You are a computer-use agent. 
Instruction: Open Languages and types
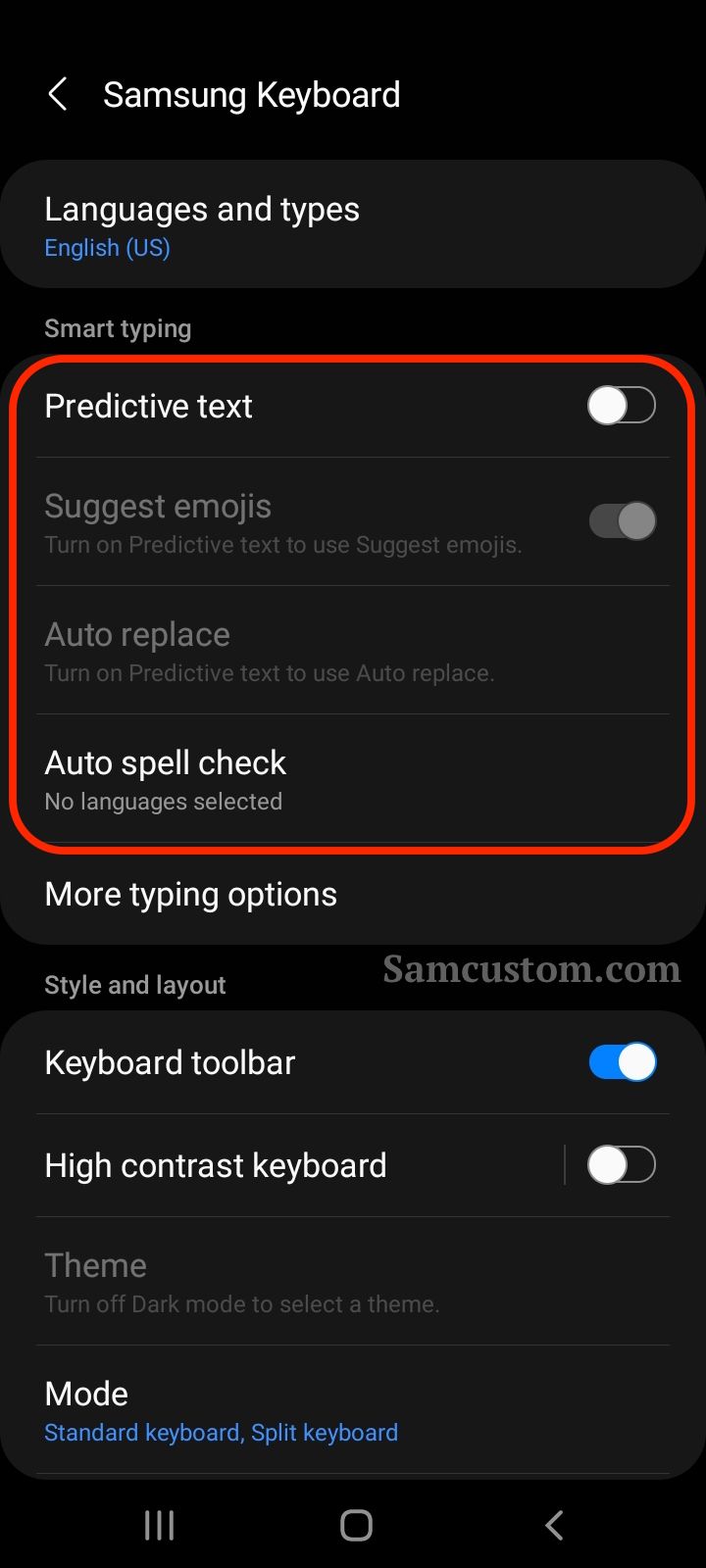(353, 224)
